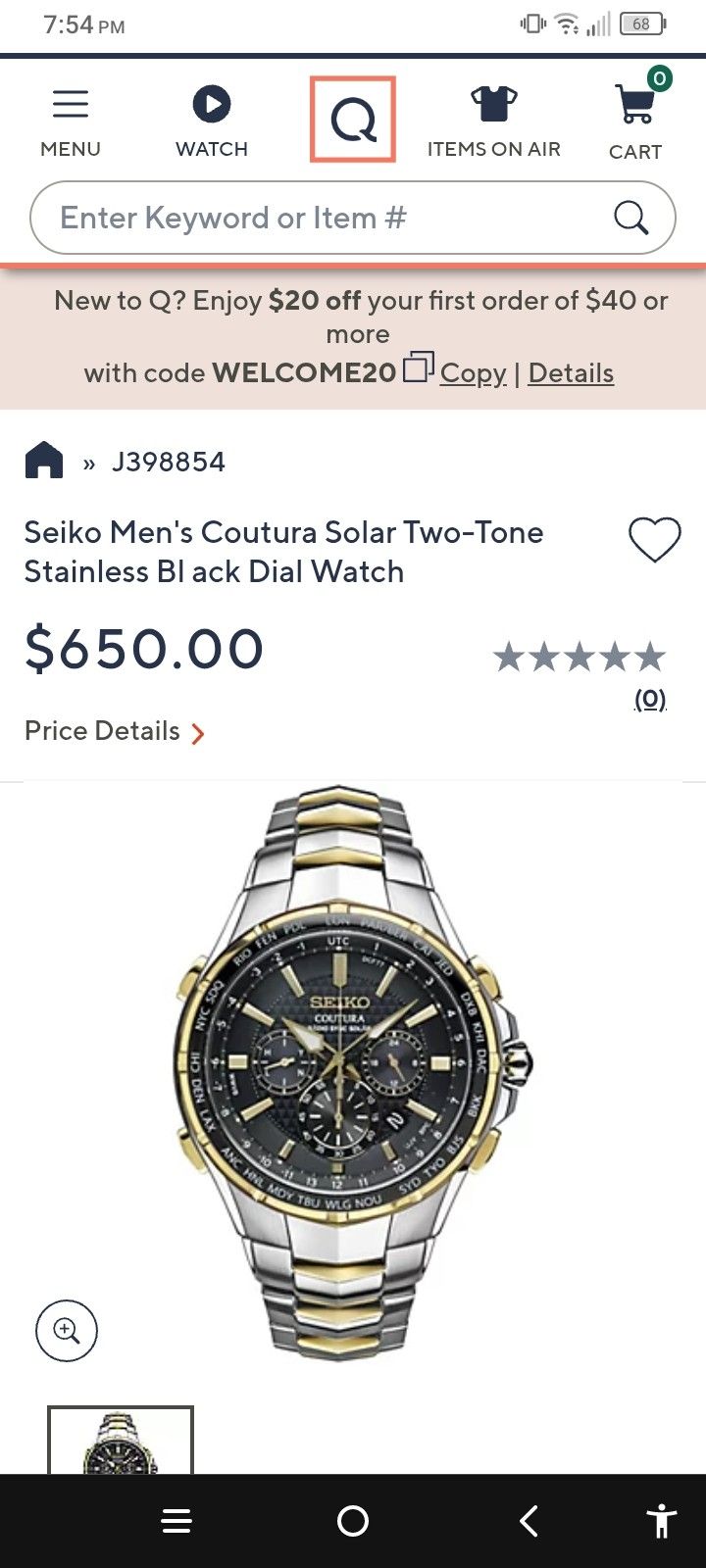Toggle the wishlist heart for this watch
This screenshot has height=1568, width=706.
pyautogui.click(x=655, y=538)
